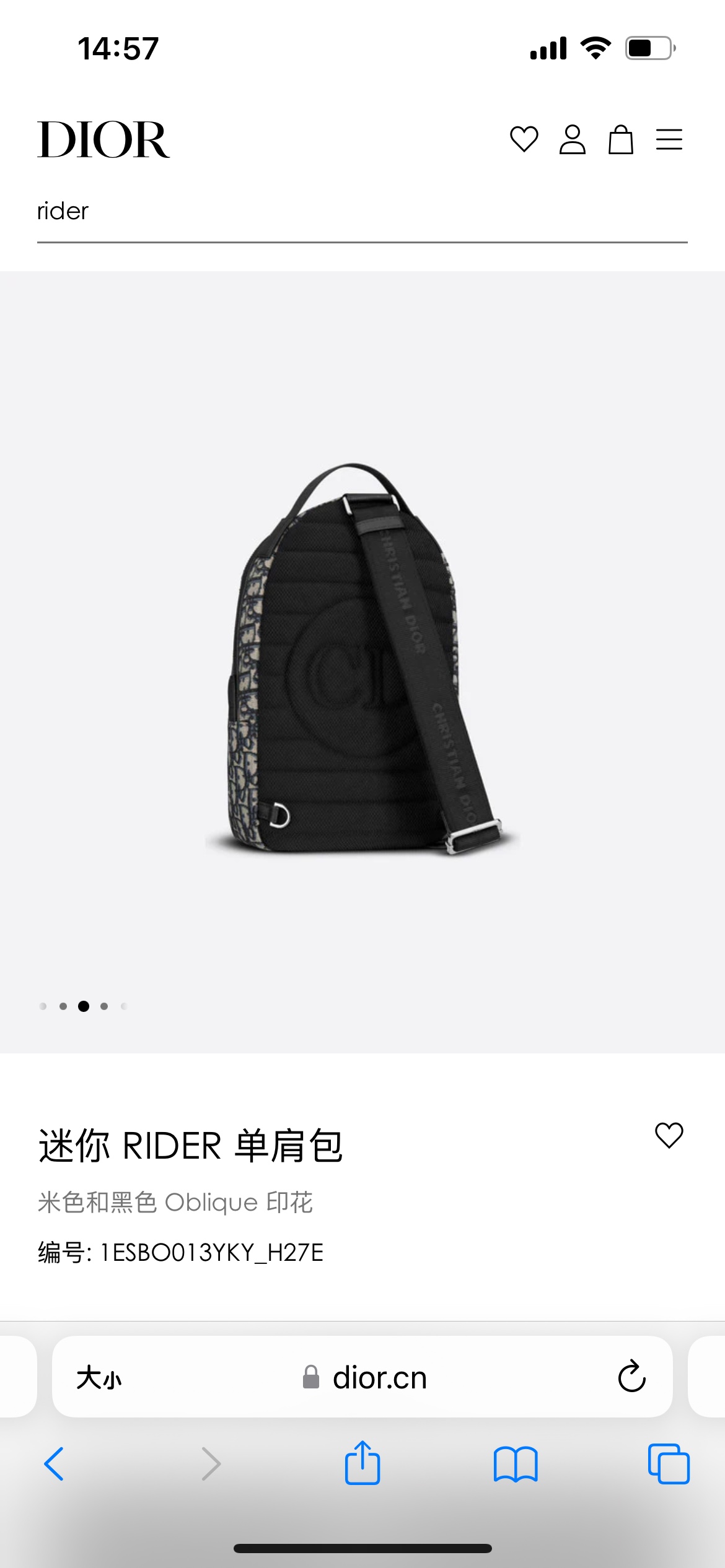Open the wishlist heart in the header
This screenshot has height=1568, width=725.
click(x=524, y=139)
